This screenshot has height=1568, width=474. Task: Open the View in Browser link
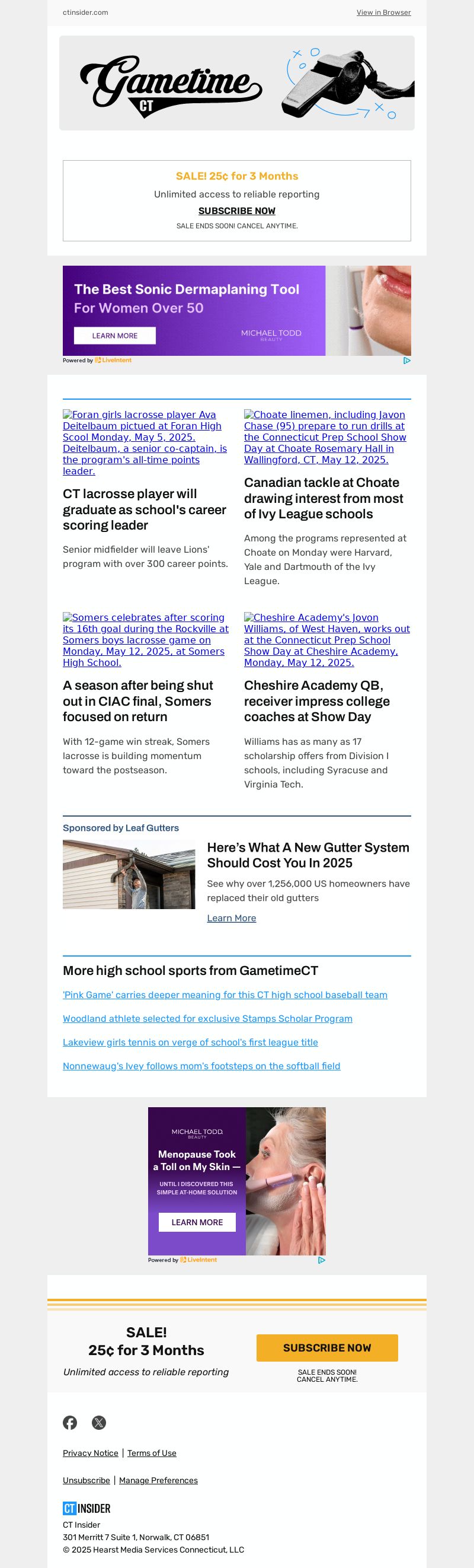pos(383,12)
